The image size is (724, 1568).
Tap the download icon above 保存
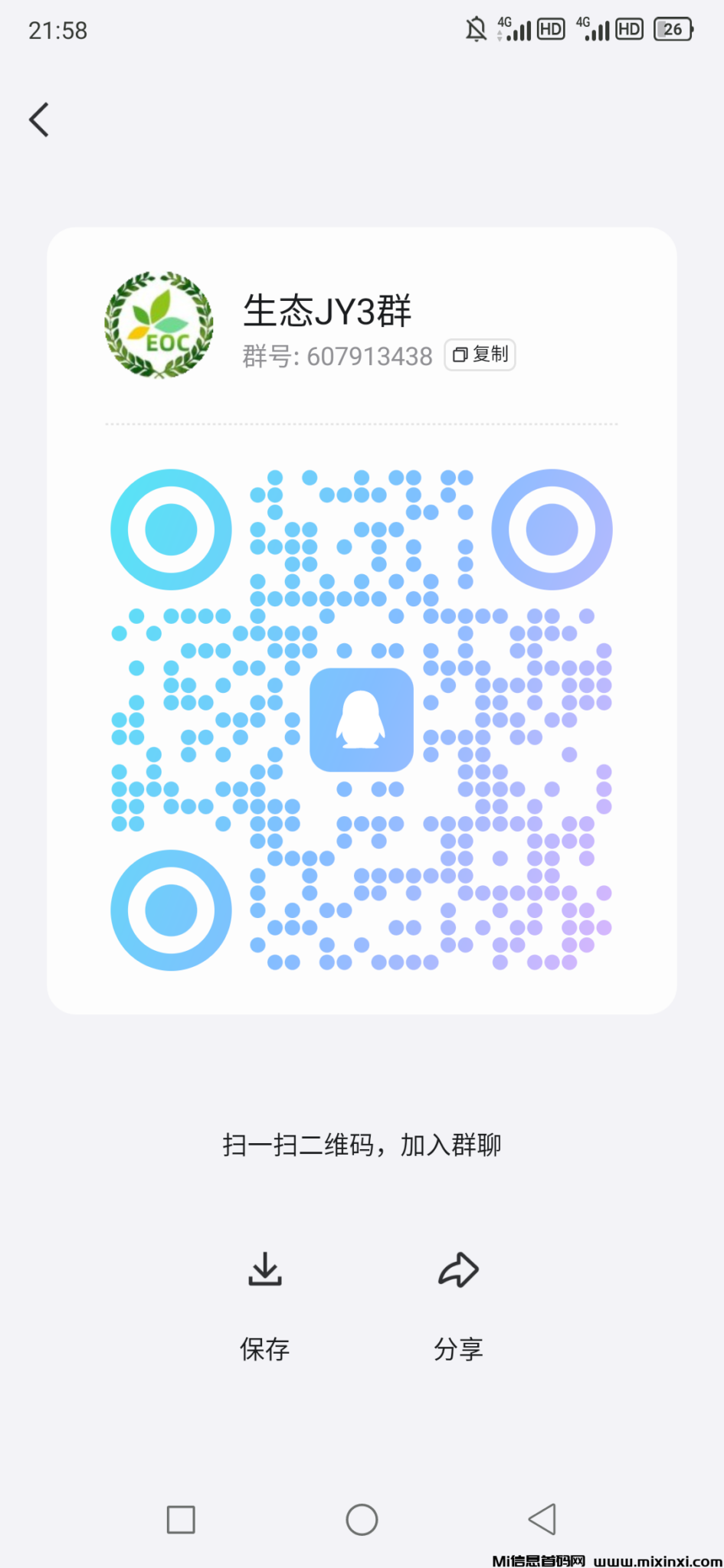click(x=264, y=1269)
